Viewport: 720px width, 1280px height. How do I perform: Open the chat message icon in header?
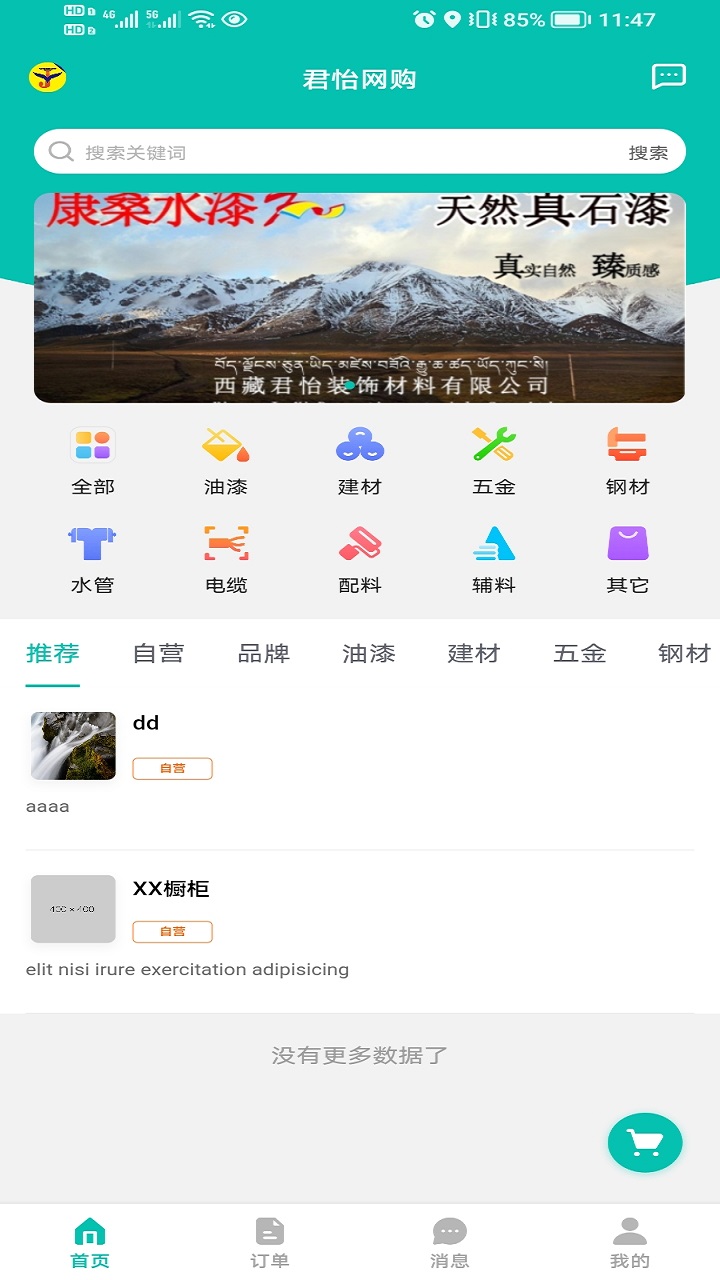[668, 77]
